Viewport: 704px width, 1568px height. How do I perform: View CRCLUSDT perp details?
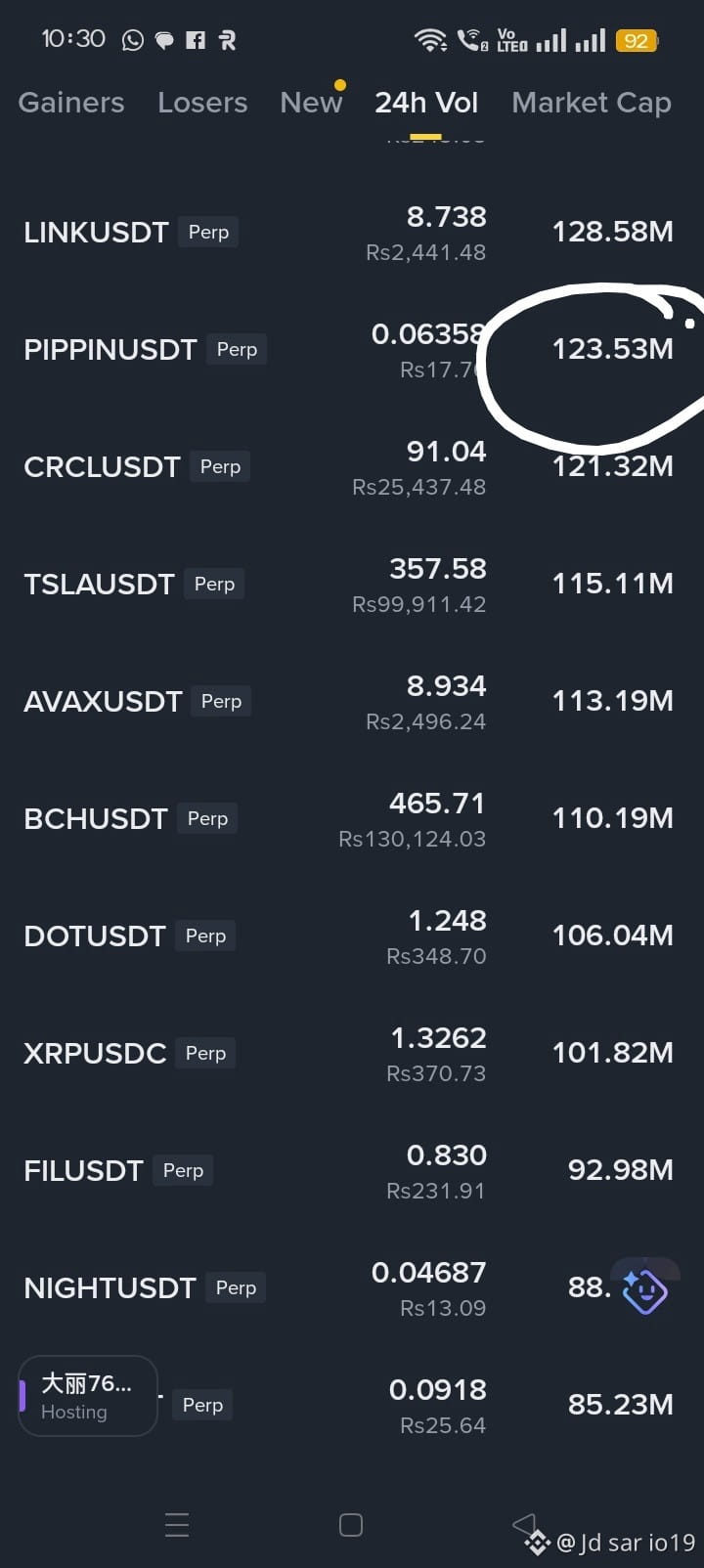click(352, 467)
